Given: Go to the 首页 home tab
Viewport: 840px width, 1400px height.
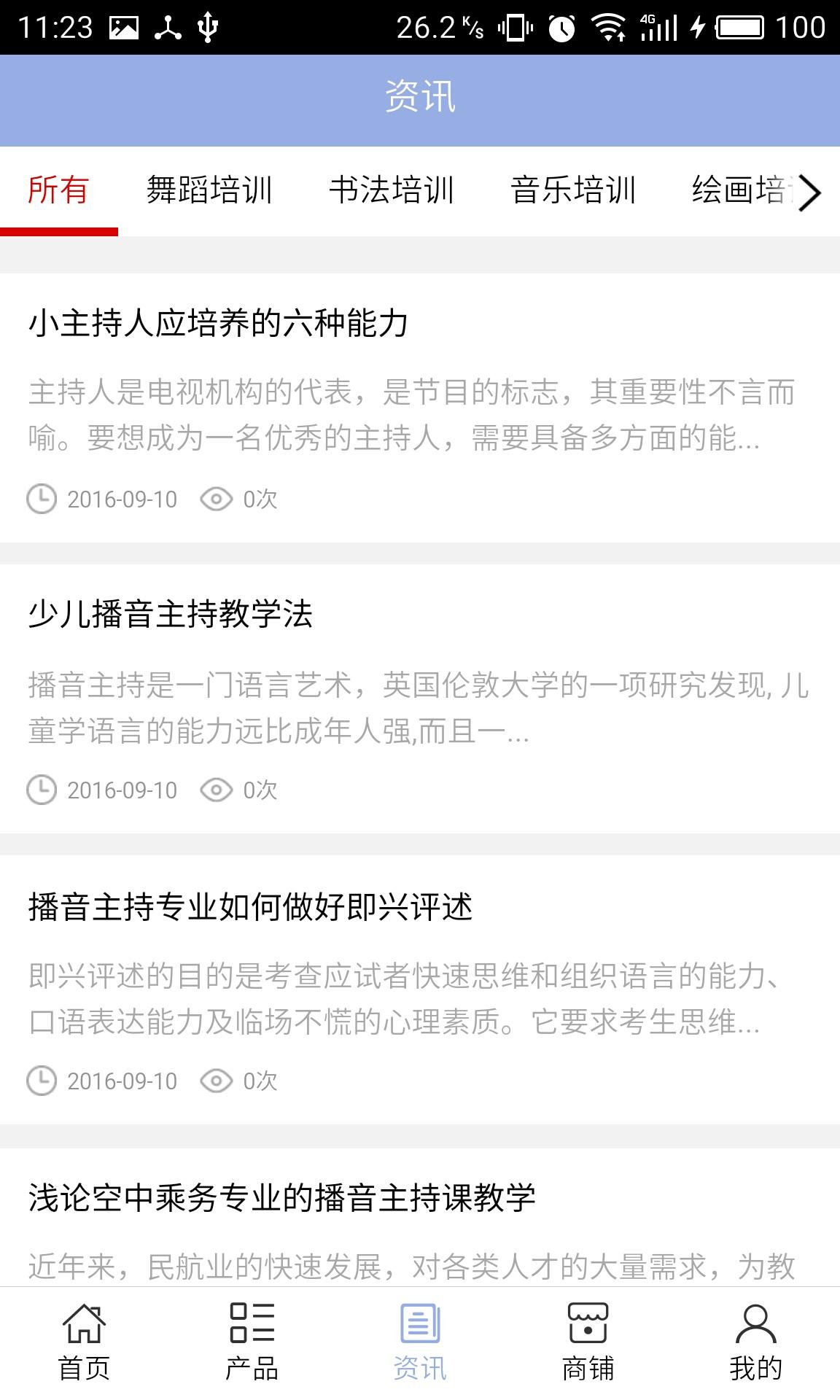Looking at the screenshot, I should pos(84,1342).
